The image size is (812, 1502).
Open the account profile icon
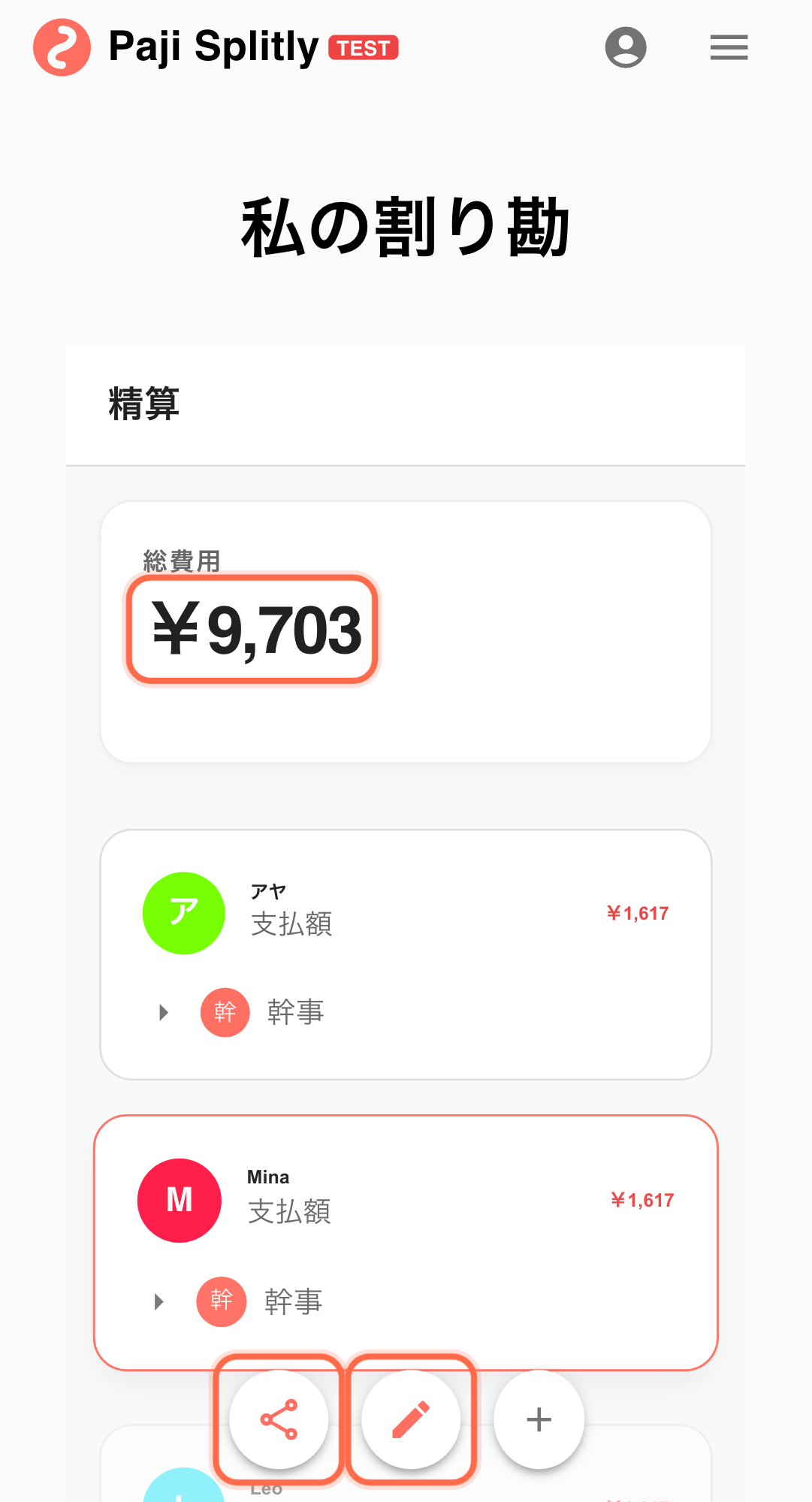(x=626, y=47)
